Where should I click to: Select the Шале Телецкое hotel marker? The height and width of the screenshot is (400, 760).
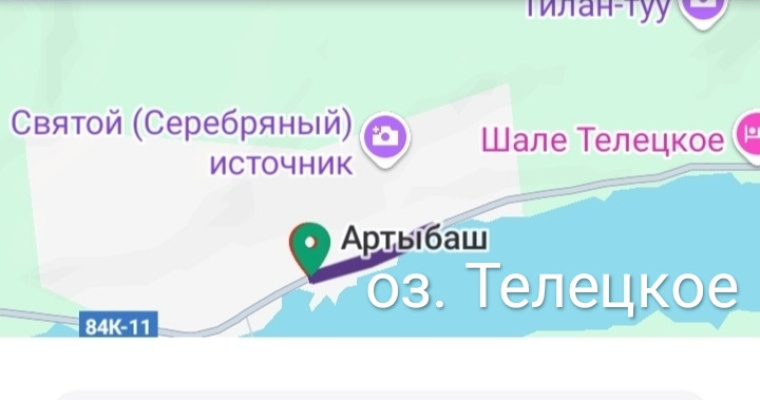point(748,133)
